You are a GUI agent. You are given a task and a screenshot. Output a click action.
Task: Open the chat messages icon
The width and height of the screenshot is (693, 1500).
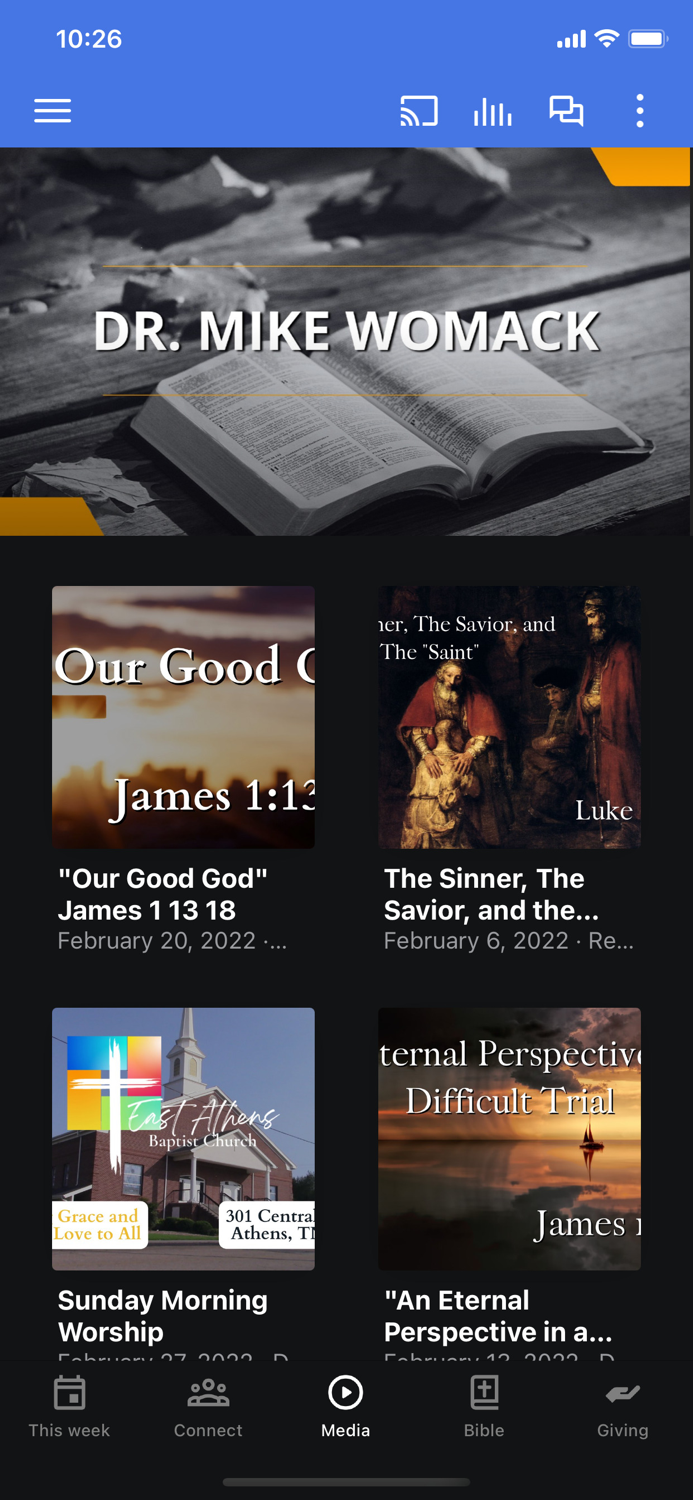tap(566, 111)
